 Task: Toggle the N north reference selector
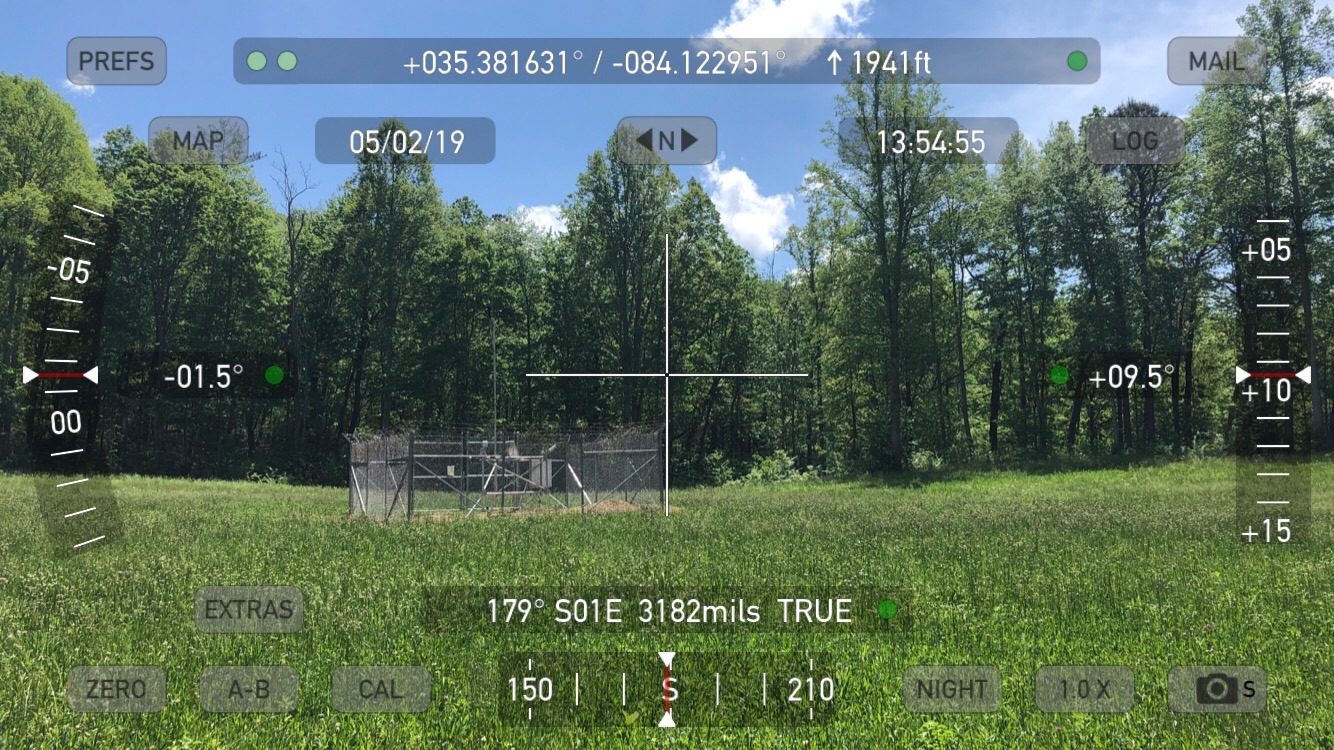pyautogui.click(x=667, y=141)
